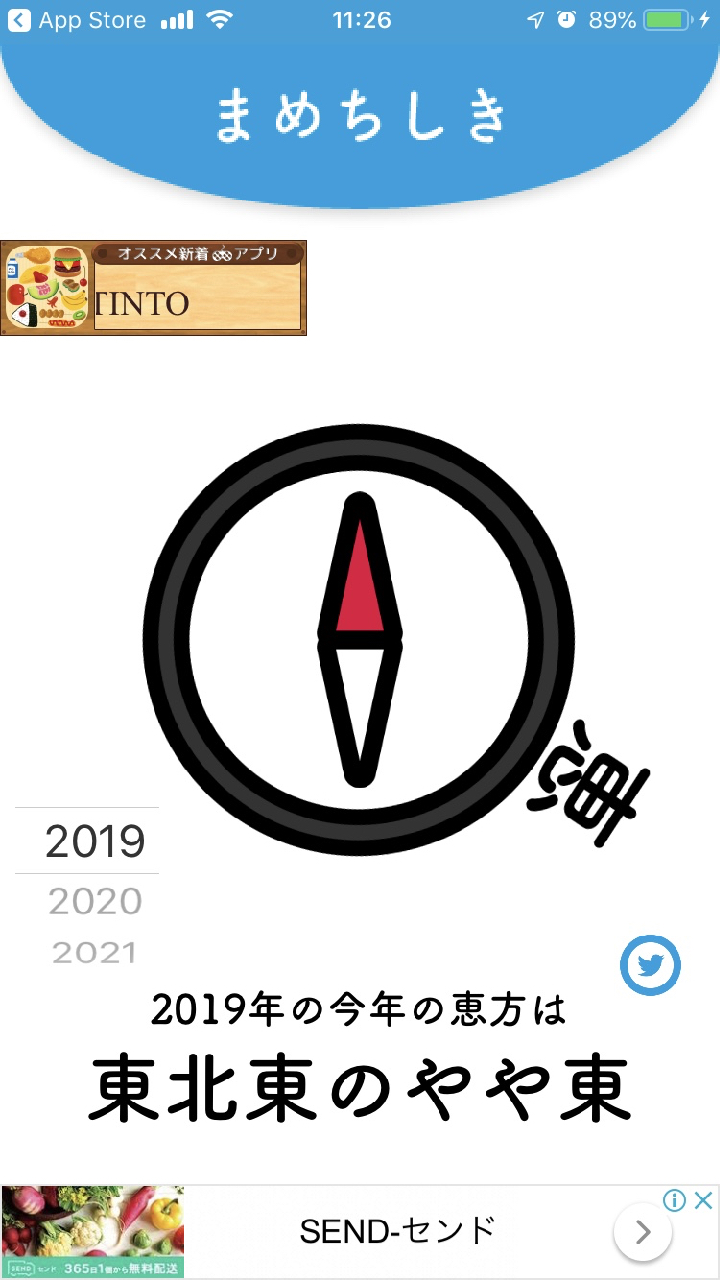This screenshot has width=720, height=1280.
Task: Select 2020 in the year picker
Action: (95, 902)
